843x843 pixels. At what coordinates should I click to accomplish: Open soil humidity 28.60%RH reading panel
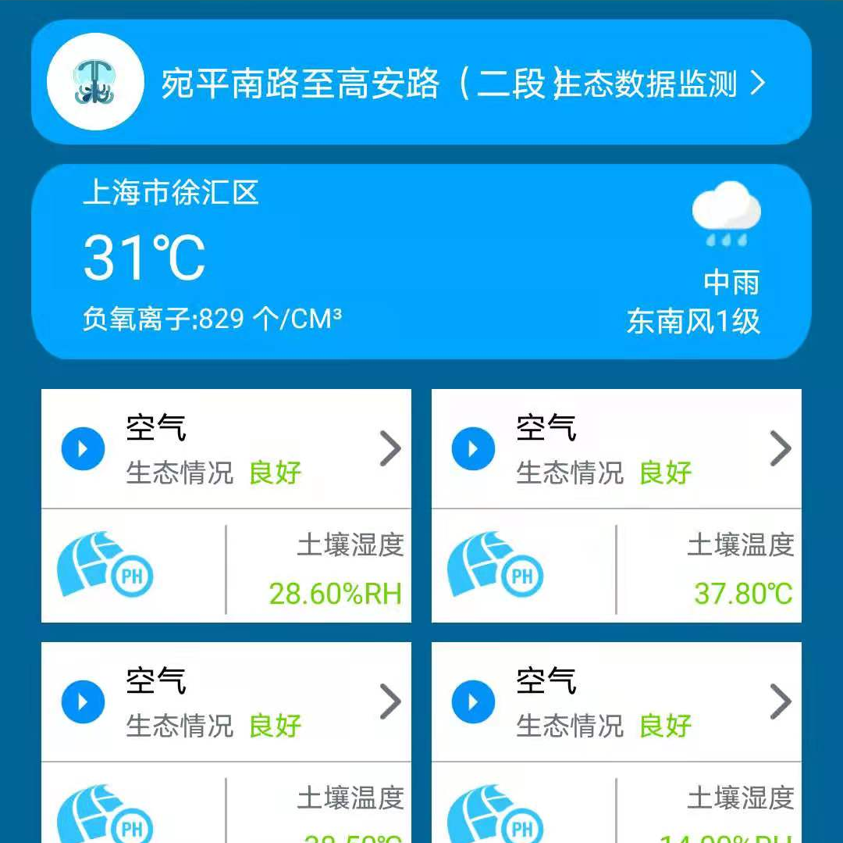pos(226,567)
